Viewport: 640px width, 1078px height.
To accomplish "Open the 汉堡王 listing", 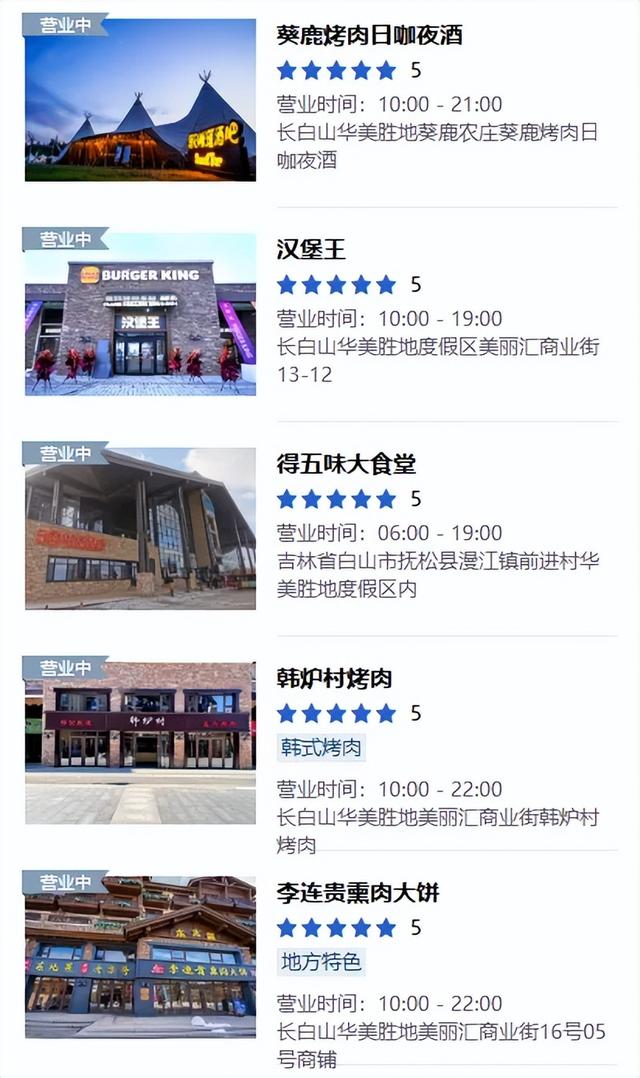I will tap(311, 249).
